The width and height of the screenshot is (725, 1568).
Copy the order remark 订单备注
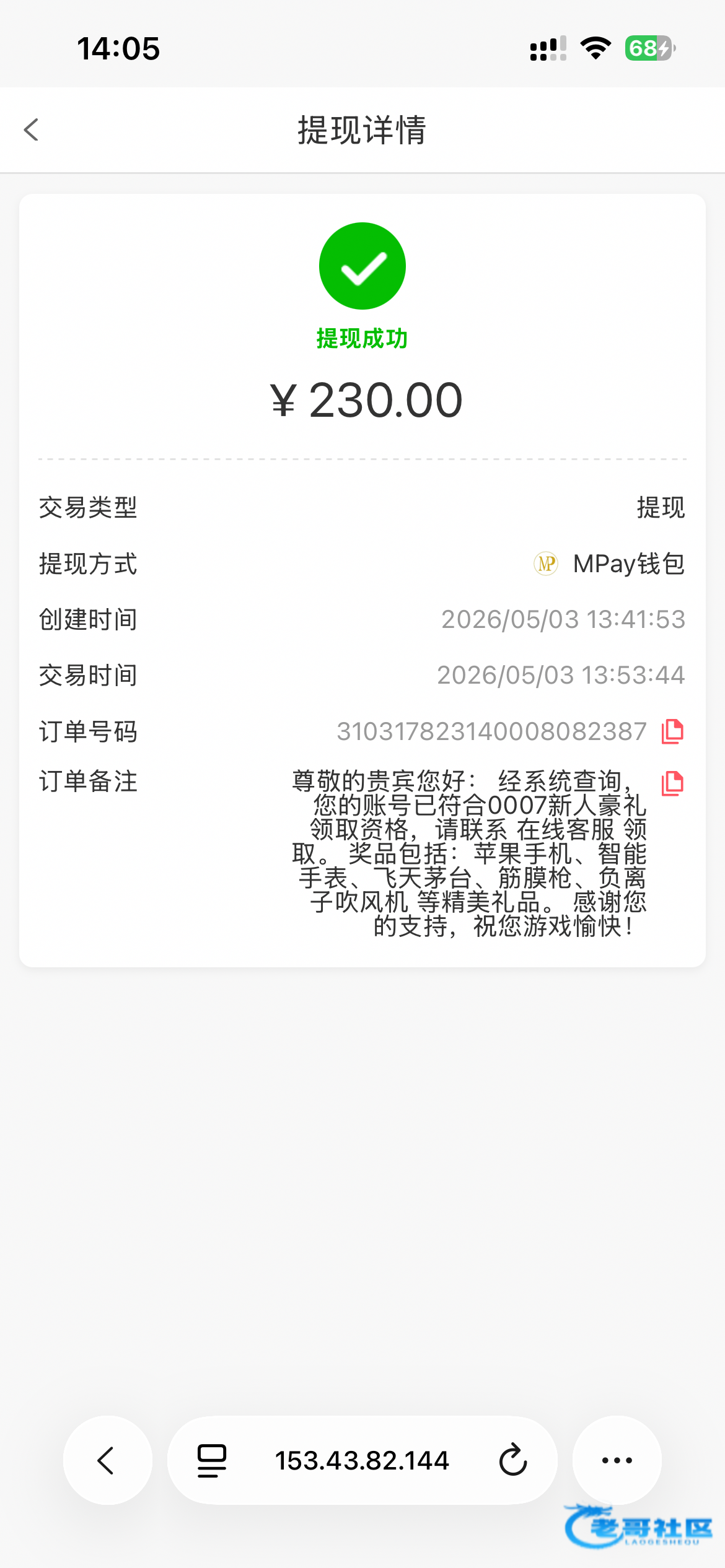tap(672, 783)
